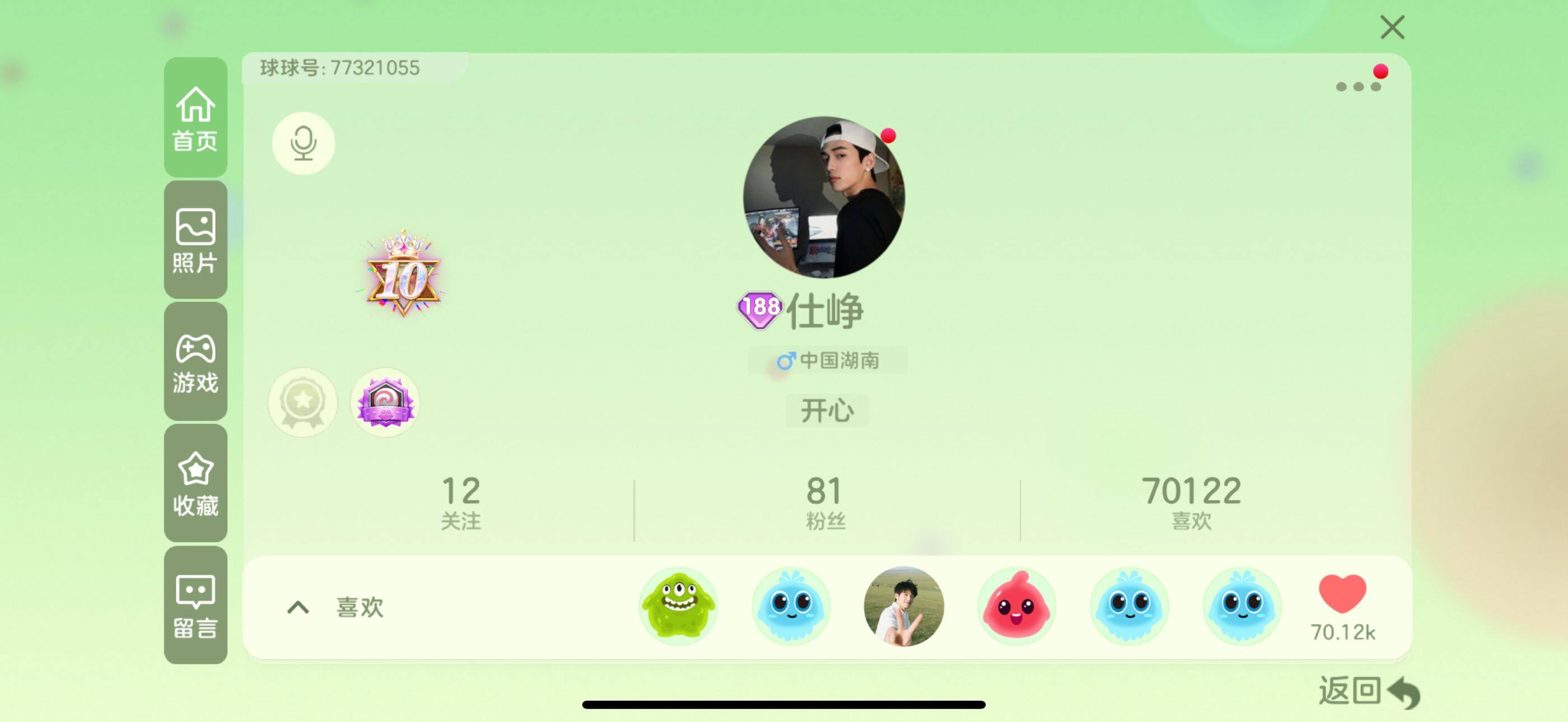Go to the 收藏 tab

point(195,483)
